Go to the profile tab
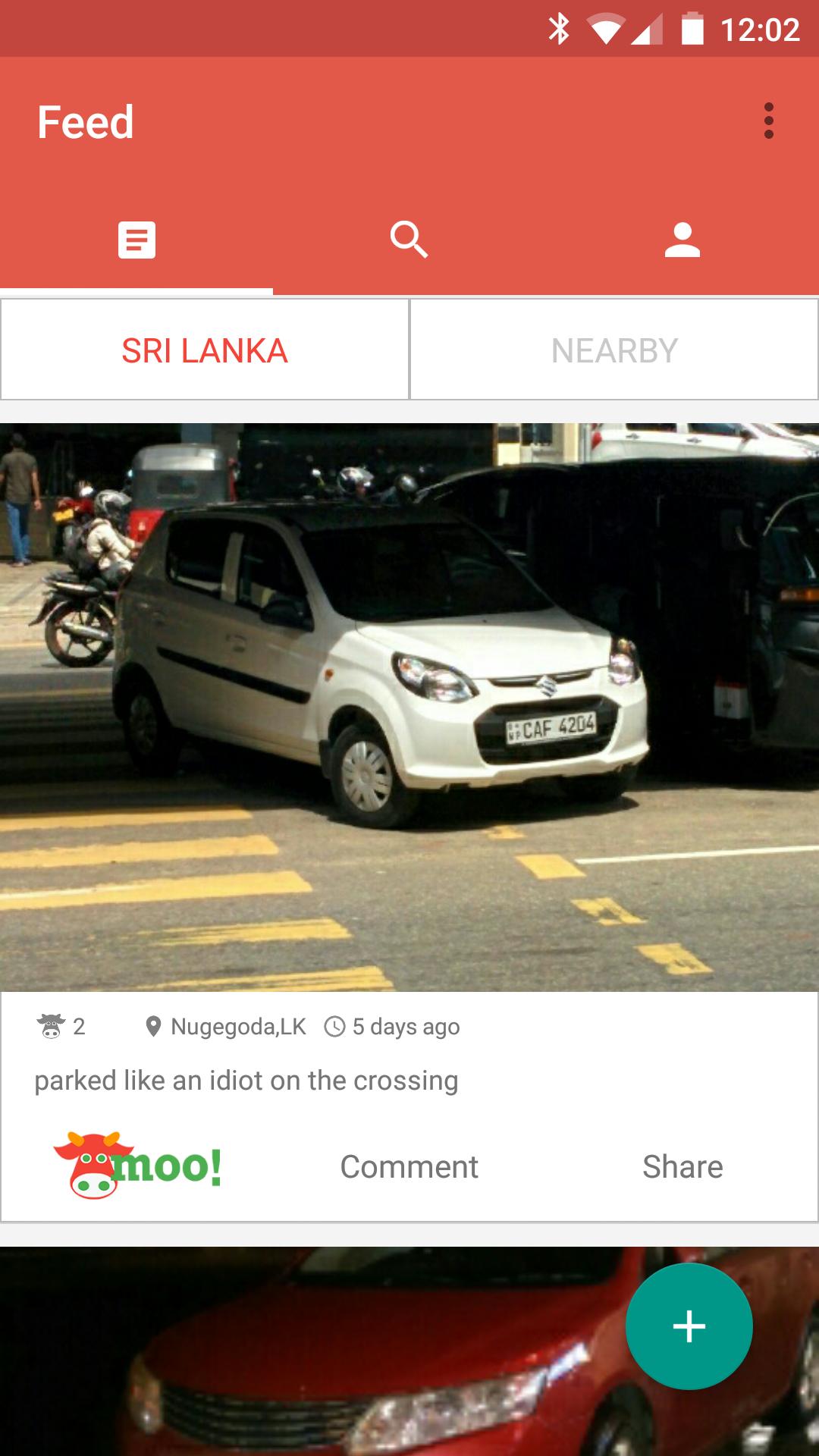The width and height of the screenshot is (819, 1456). tap(682, 240)
